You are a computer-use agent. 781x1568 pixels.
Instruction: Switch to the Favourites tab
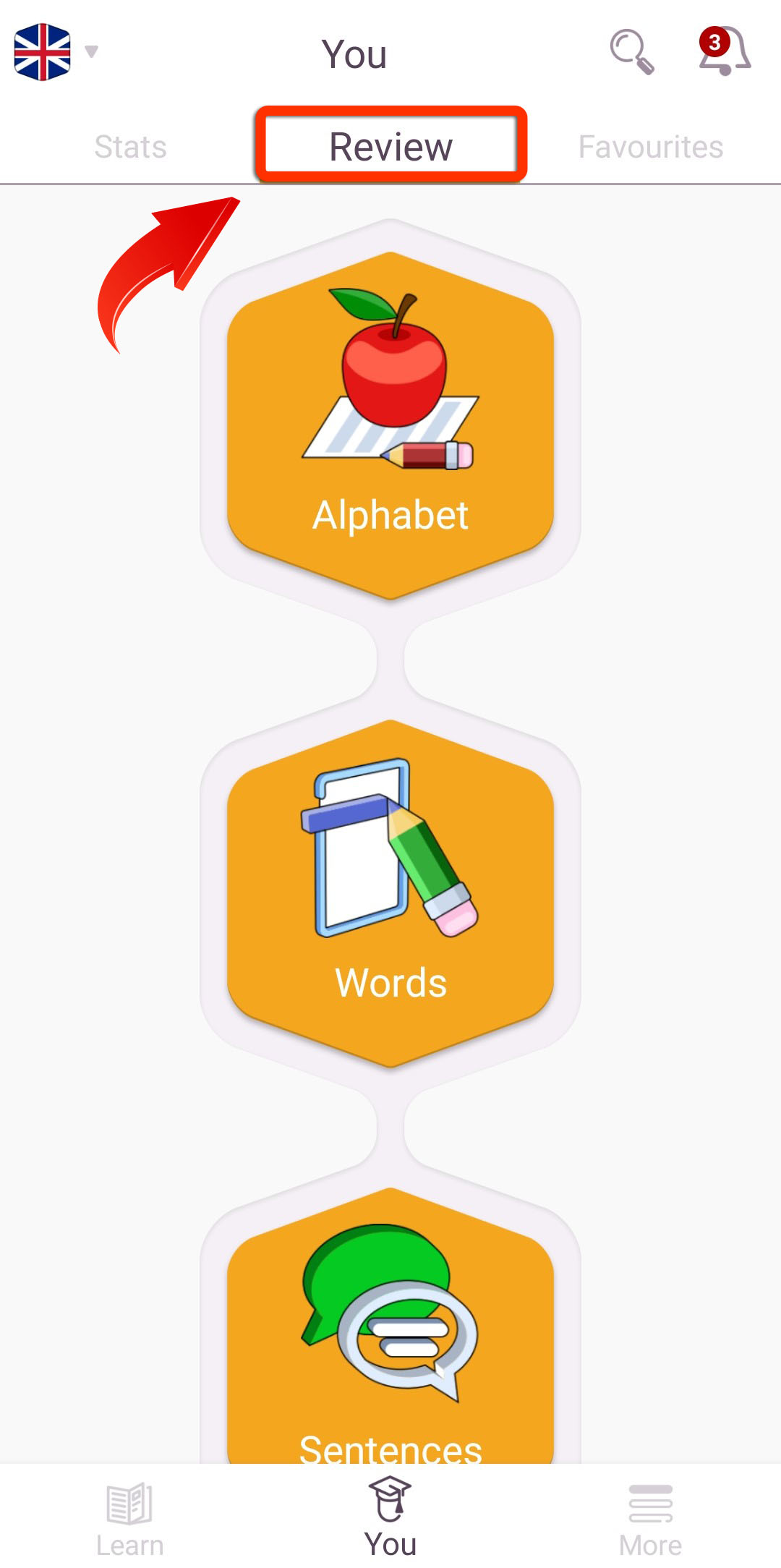point(651,147)
